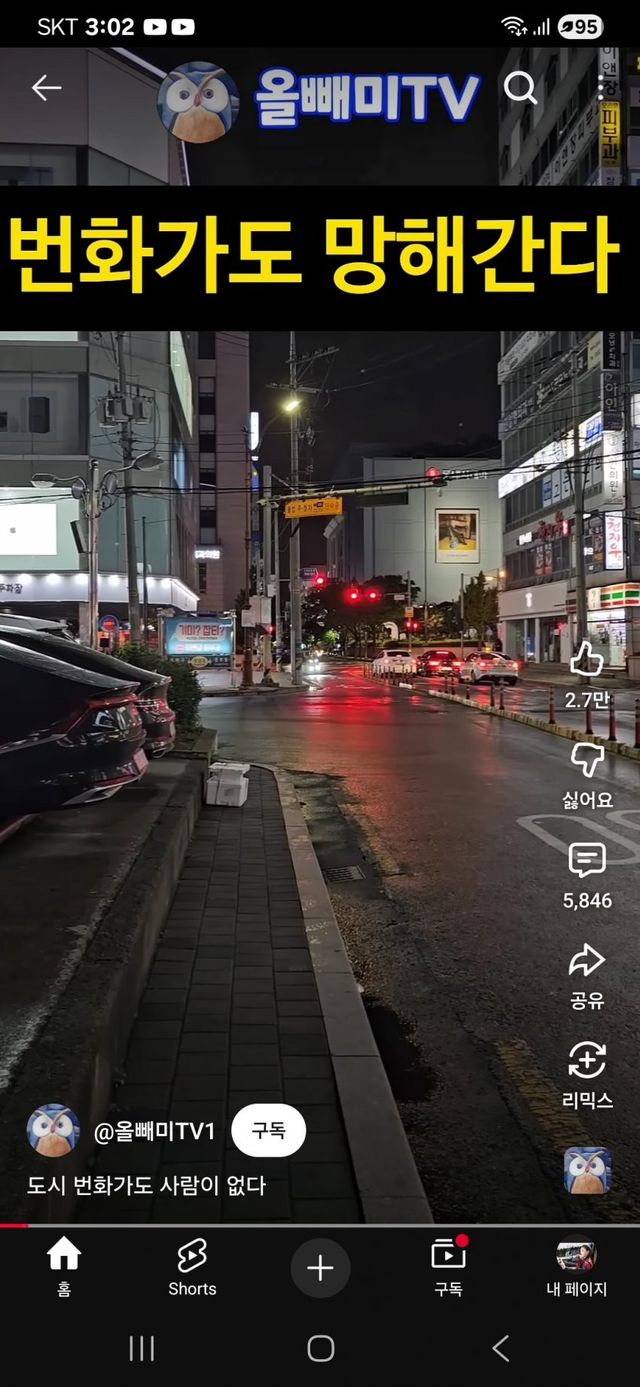Open the @올빼미TV1 channel handle
The height and width of the screenshot is (1387, 640).
coord(154,1132)
